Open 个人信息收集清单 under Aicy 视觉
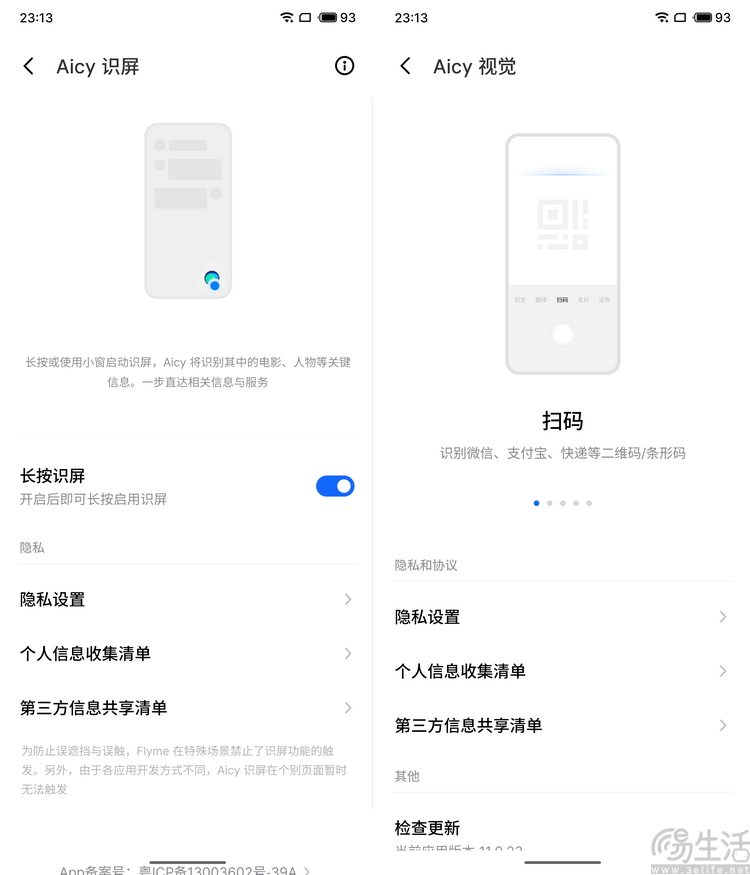Viewport: 750px width, 875px height. 562,671
